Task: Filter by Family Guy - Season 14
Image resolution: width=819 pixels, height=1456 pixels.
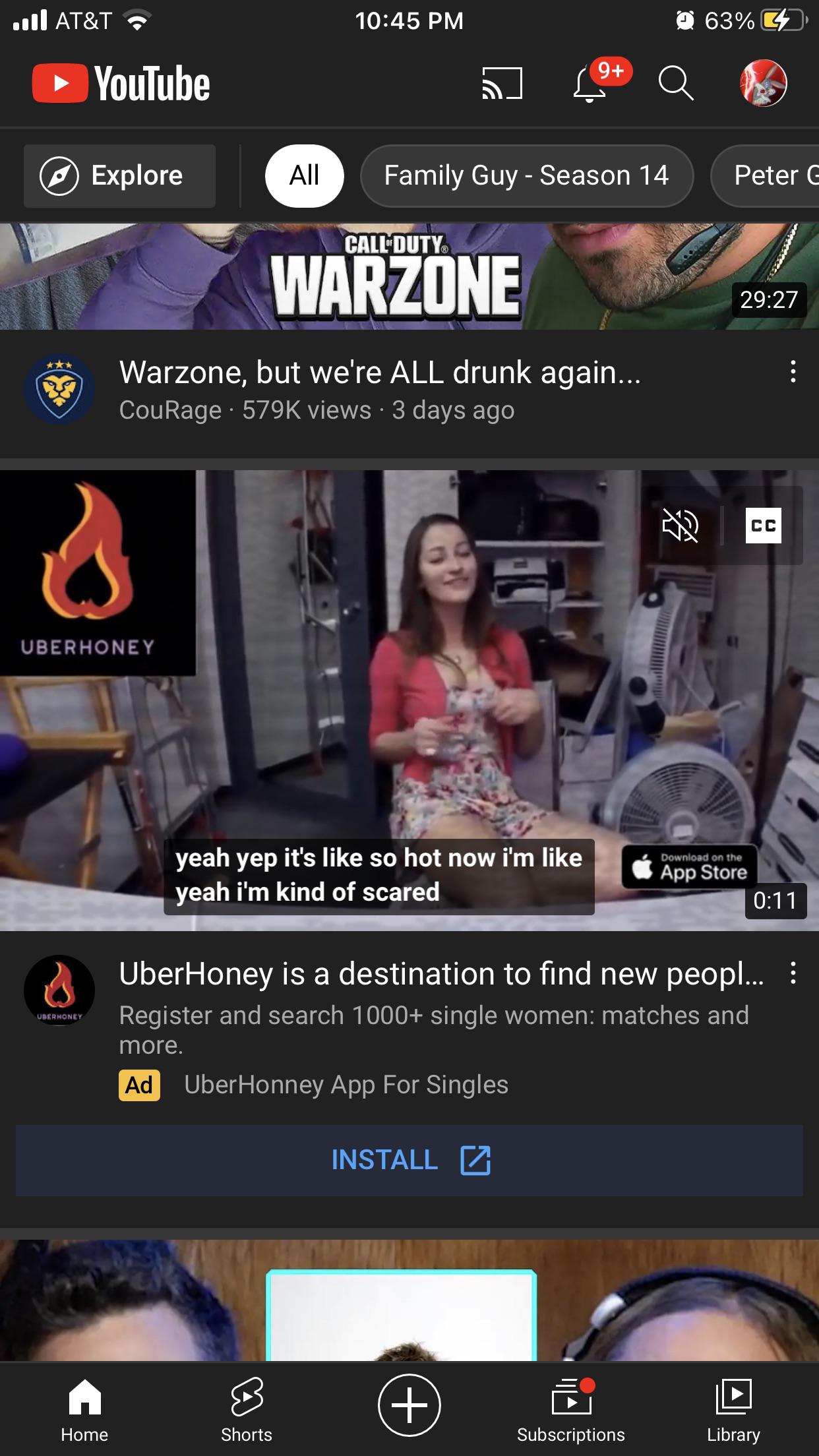Action: [x=526, y=176]
